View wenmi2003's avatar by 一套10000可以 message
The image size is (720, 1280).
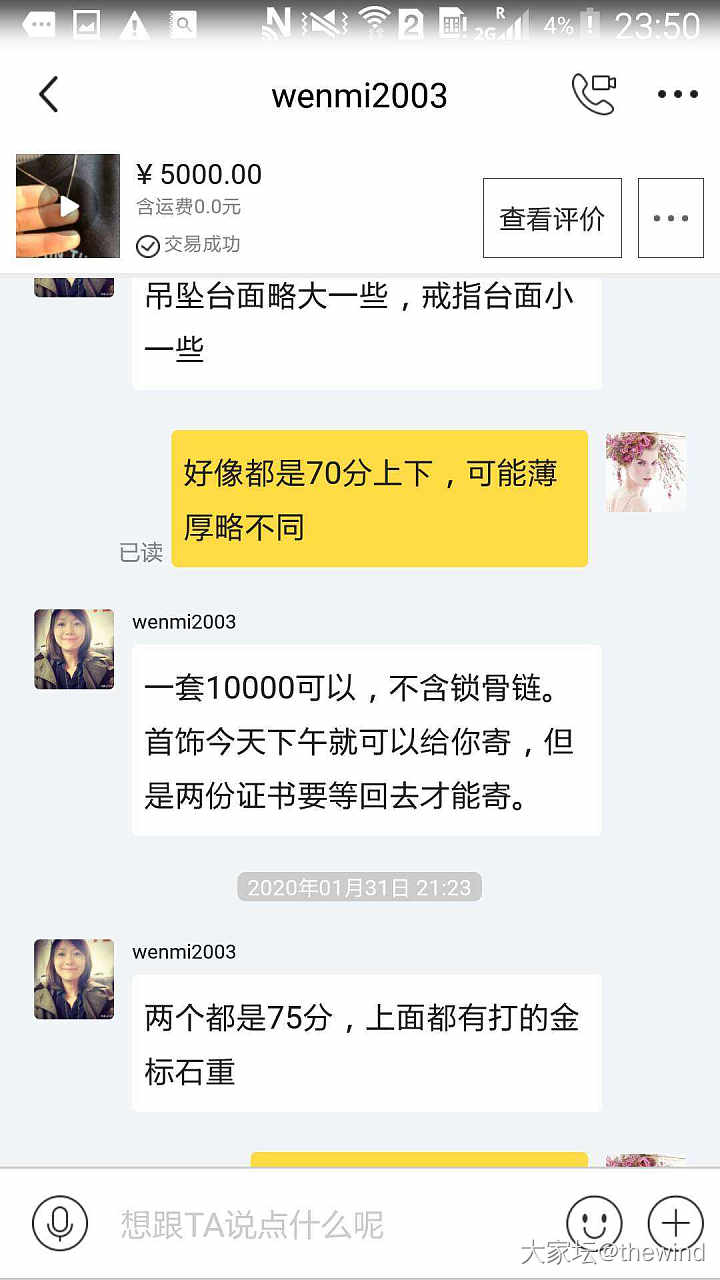click(x=74, y=649)
